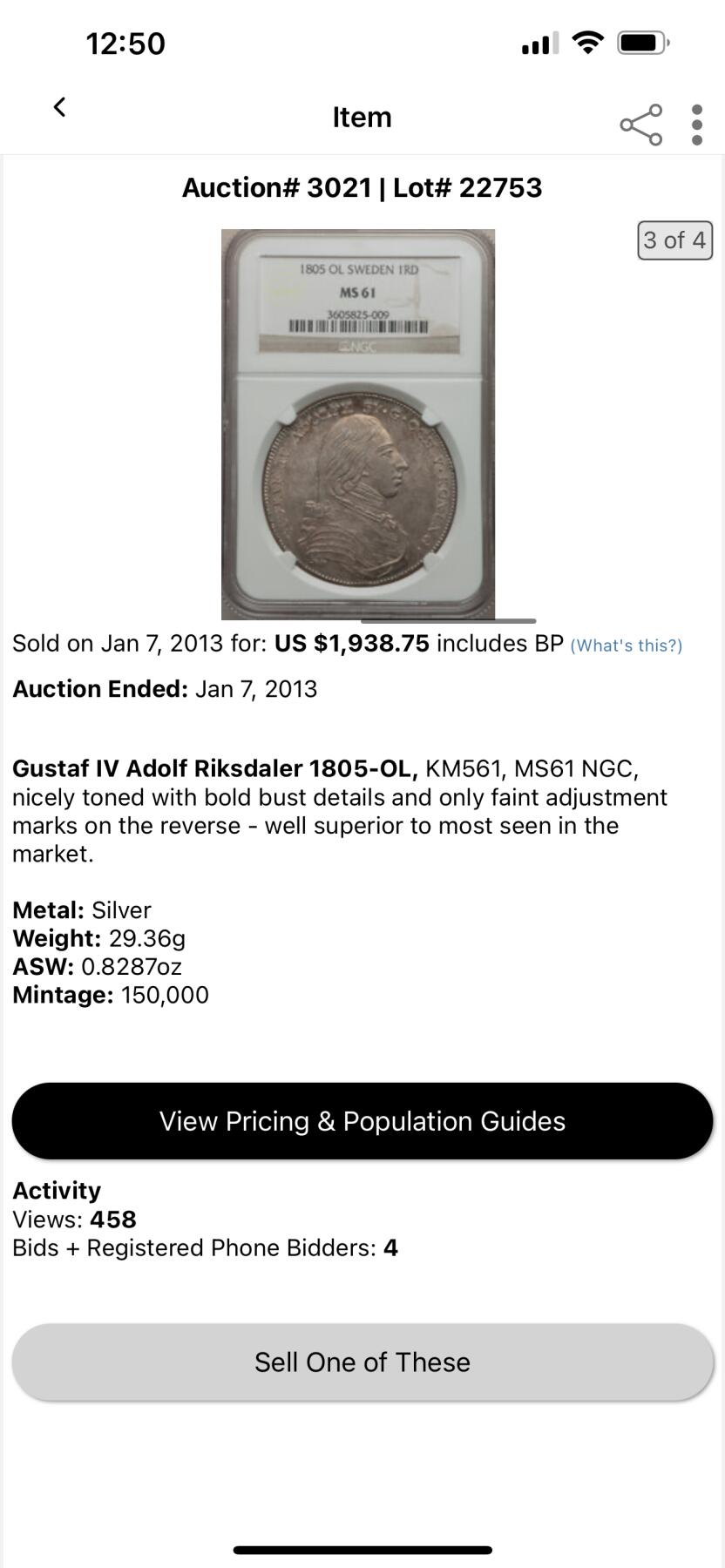View Pricing & Population Guides

(x=362, y=1120)
